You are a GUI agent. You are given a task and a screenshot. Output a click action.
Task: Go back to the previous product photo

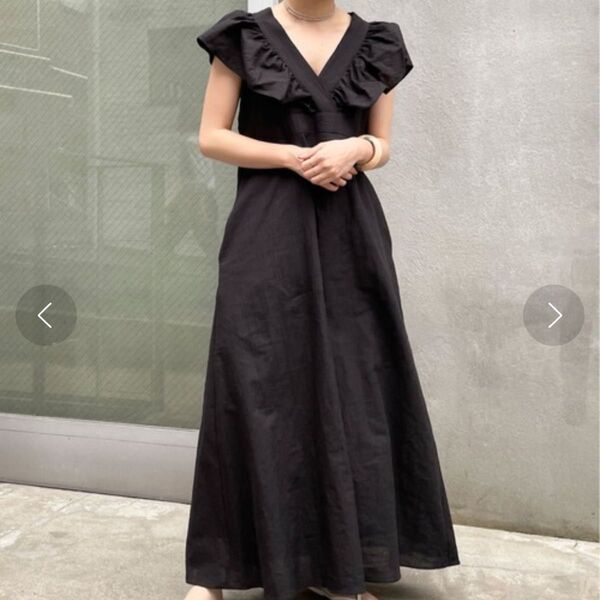pos(46,315)
